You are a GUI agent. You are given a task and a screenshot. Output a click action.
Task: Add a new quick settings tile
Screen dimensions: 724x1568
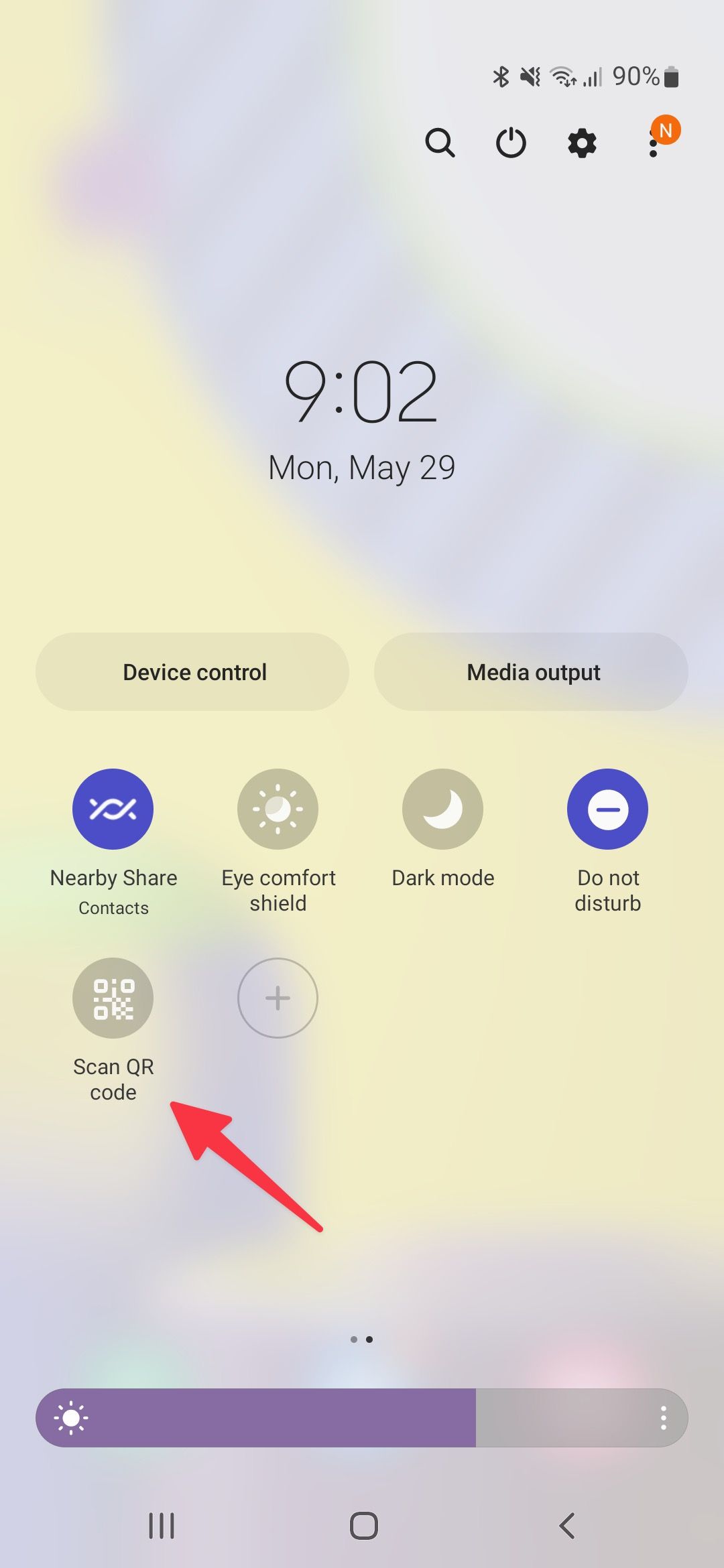(278, 998)
